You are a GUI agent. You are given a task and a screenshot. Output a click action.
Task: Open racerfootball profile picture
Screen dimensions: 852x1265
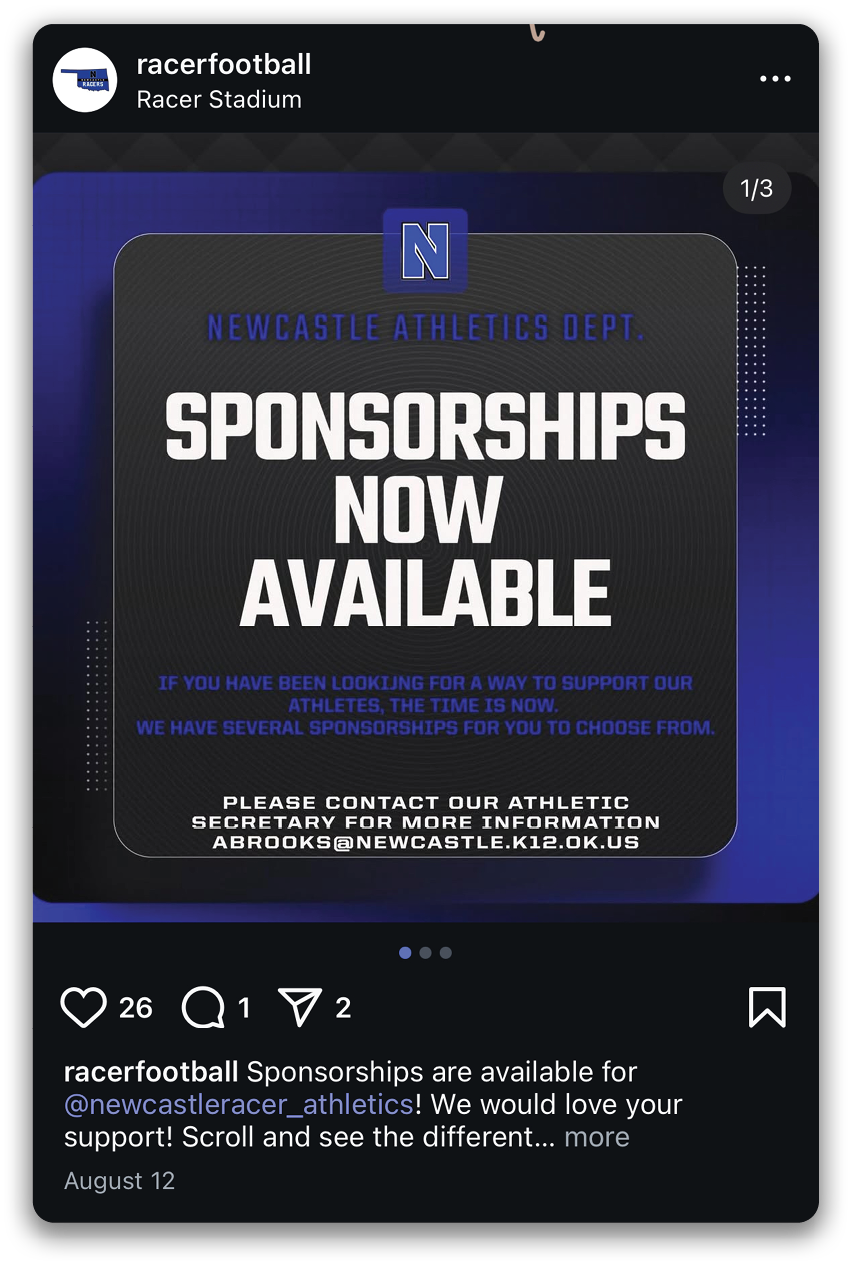point(85,80)
